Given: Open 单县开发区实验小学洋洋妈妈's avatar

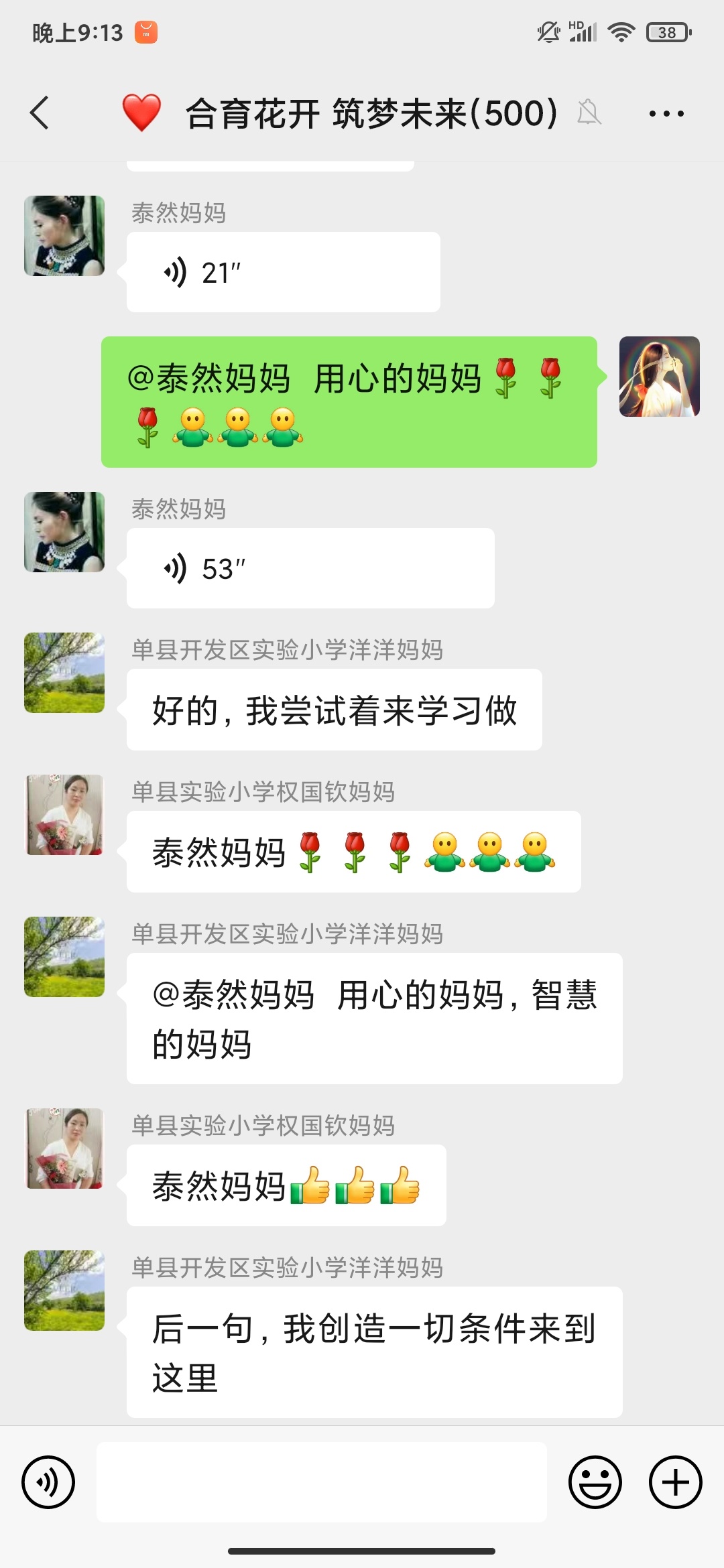Looking at the screenshot, I should click(x=64, y=672).
